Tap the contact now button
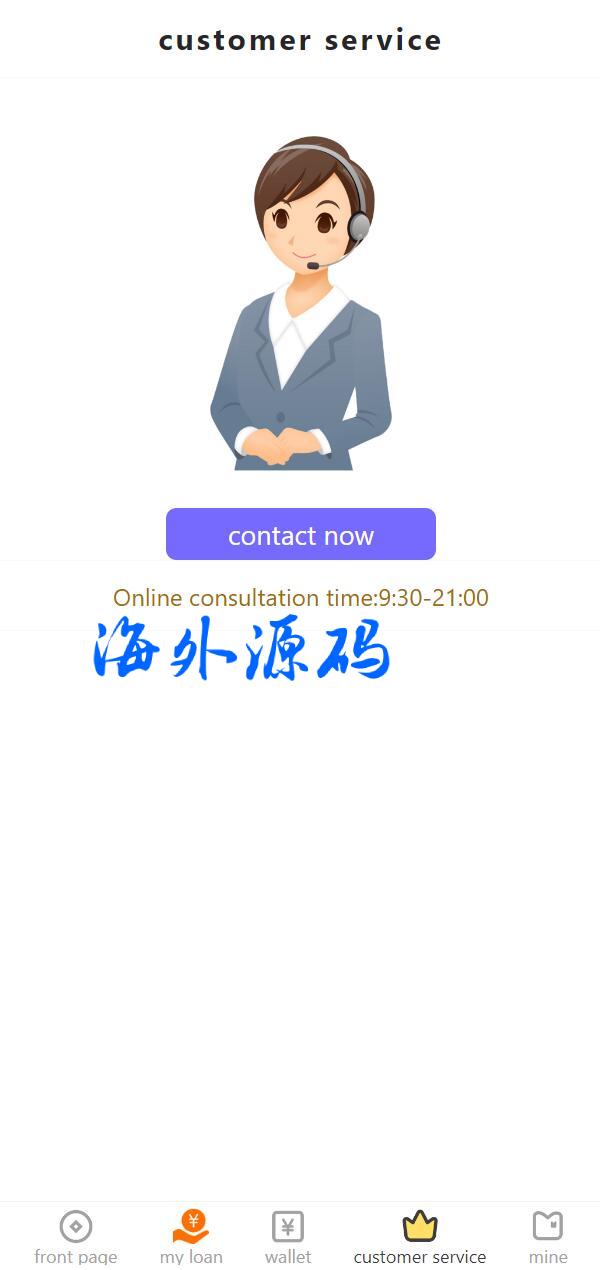 [300, 534]
